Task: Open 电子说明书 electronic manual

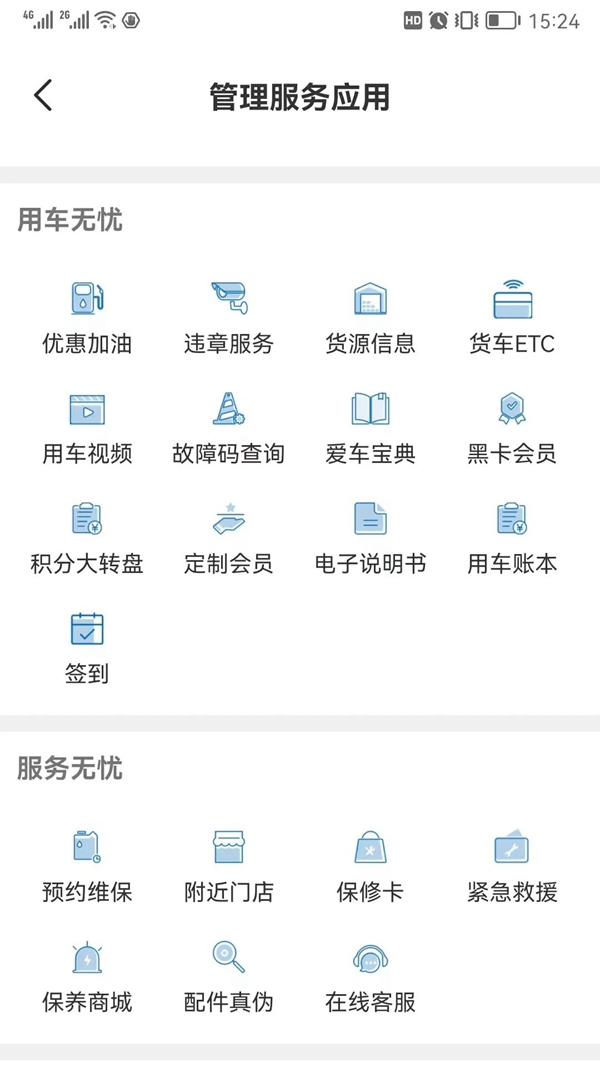Action: 370,519
